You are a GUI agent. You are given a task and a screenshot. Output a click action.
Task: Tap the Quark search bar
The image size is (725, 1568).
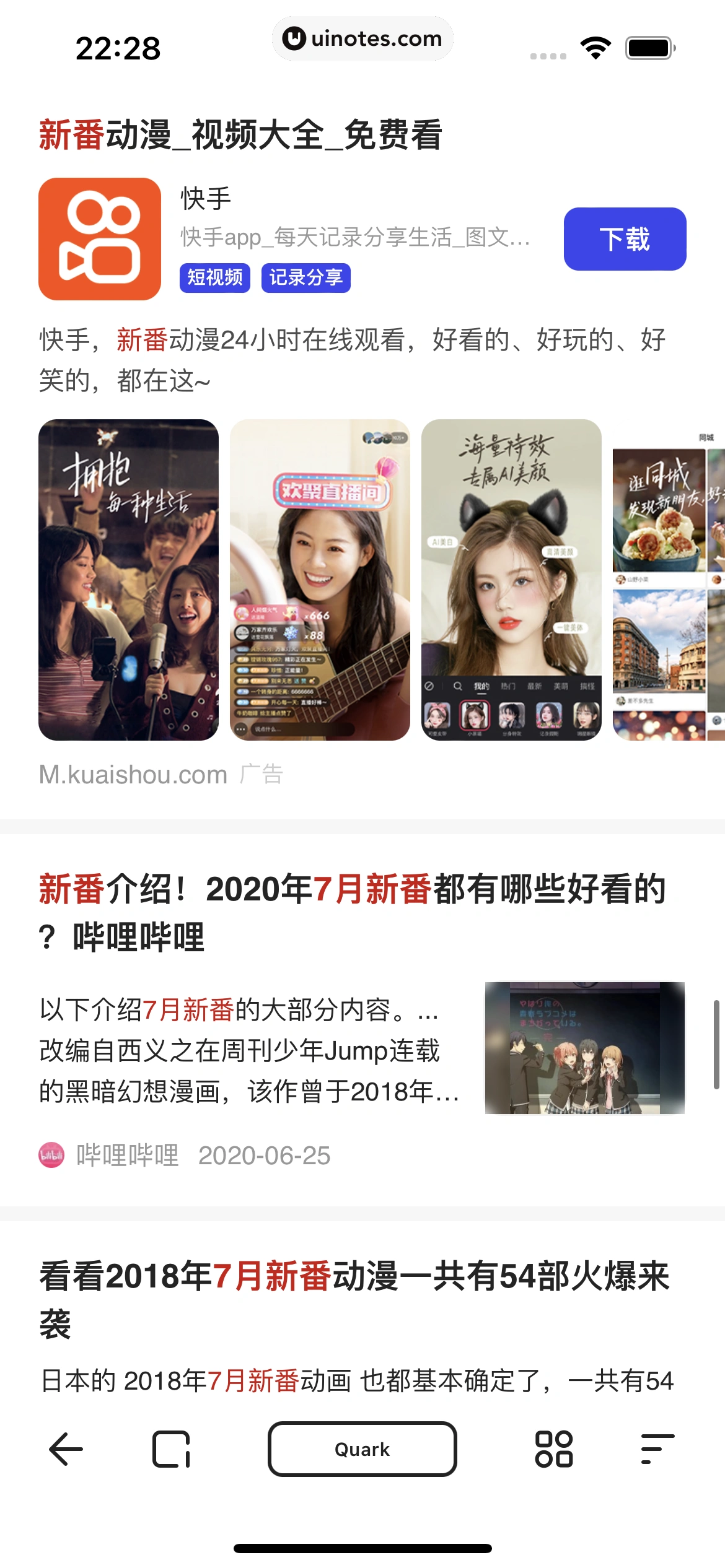[x=362, y=1450]
